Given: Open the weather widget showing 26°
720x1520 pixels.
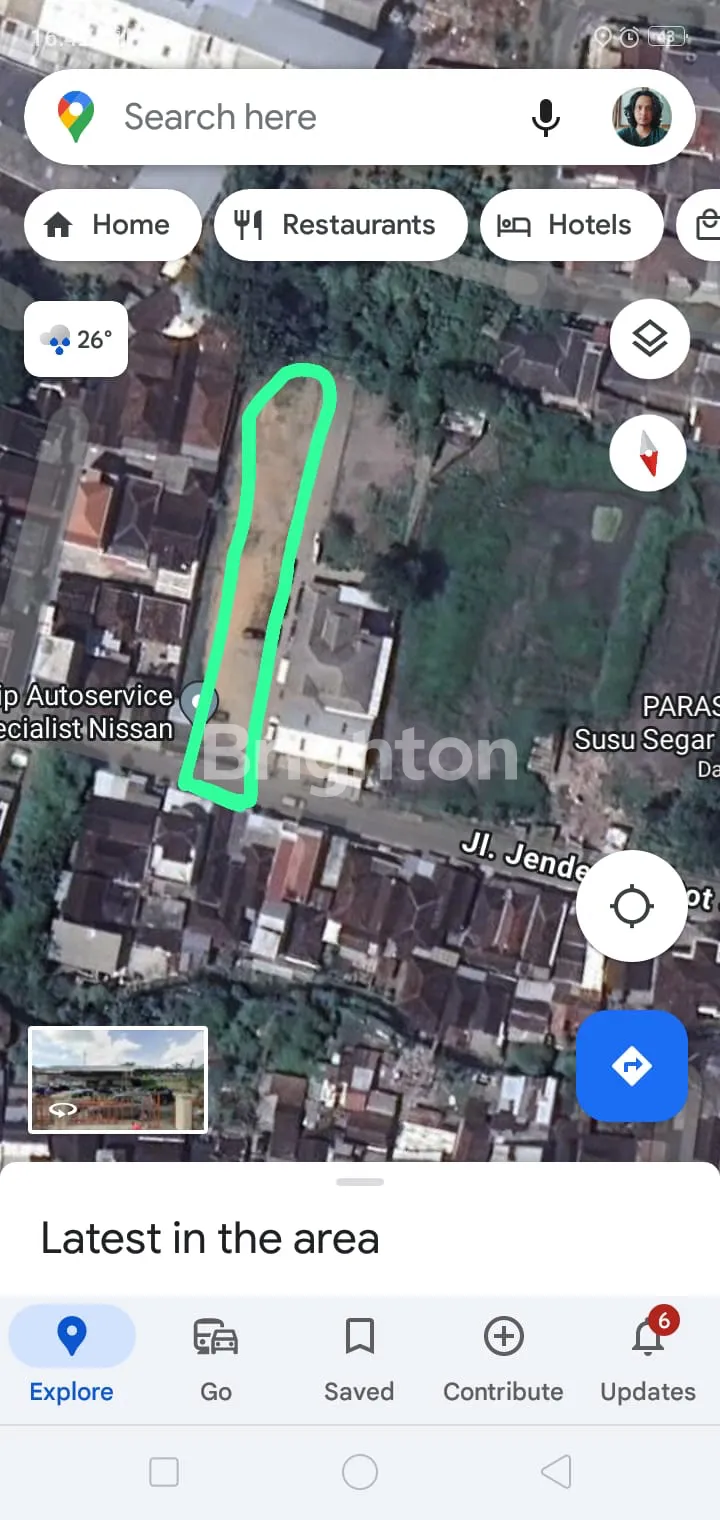Looking at the screenshot, I should coord(76,340).
